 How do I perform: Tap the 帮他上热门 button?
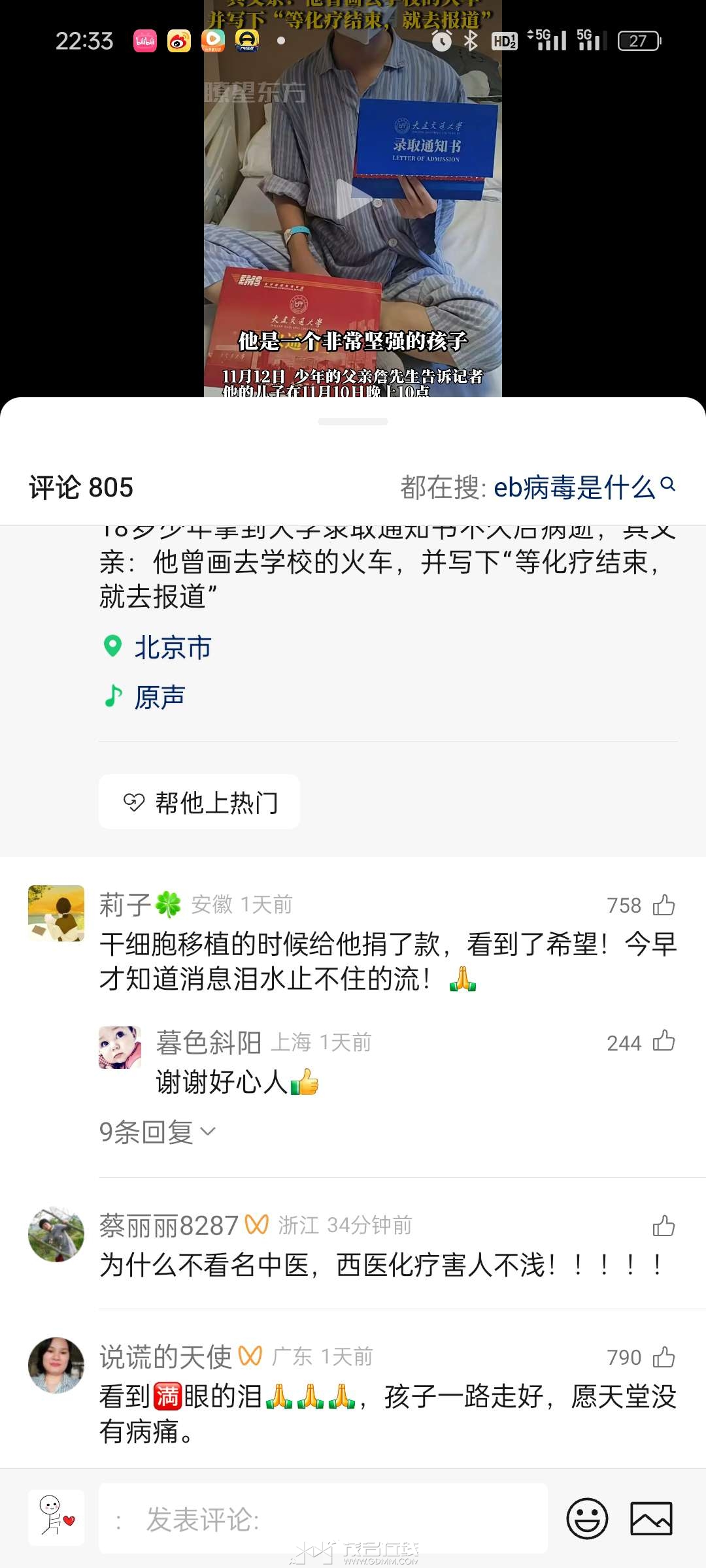click(x=199, y=802)
